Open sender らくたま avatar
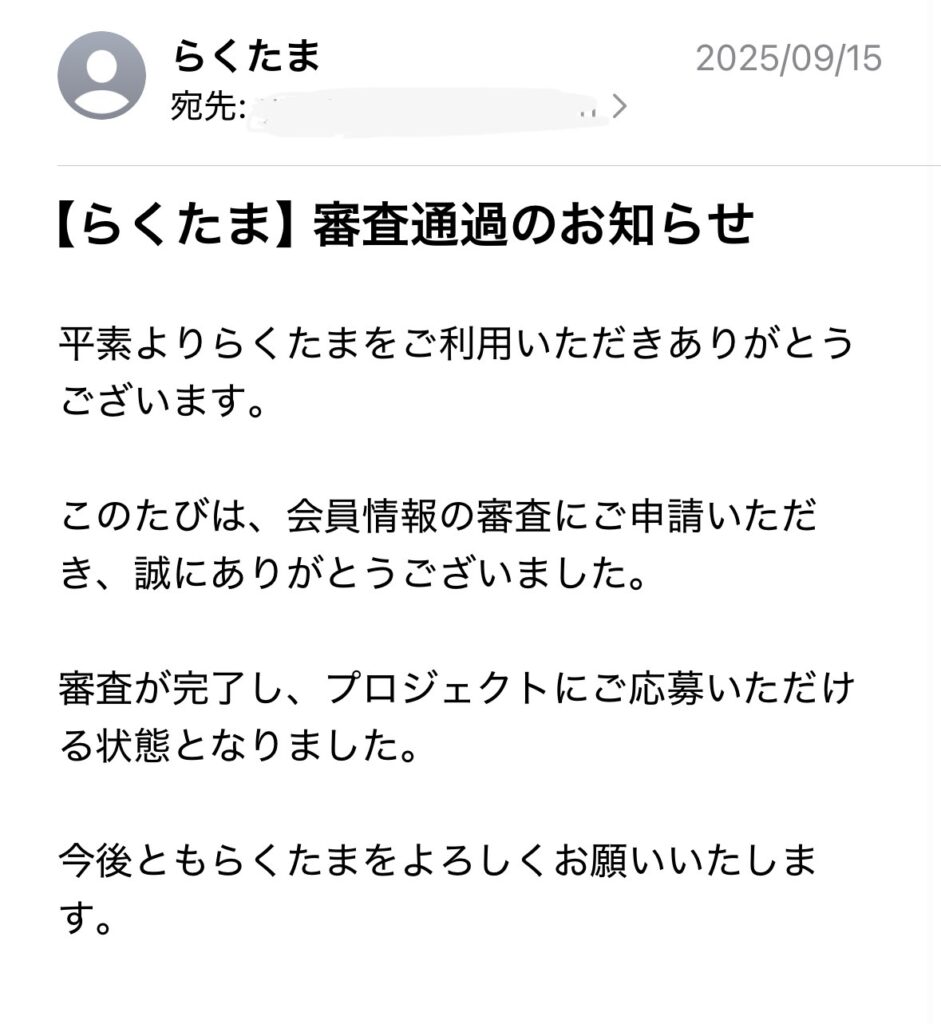 (102, 76)
